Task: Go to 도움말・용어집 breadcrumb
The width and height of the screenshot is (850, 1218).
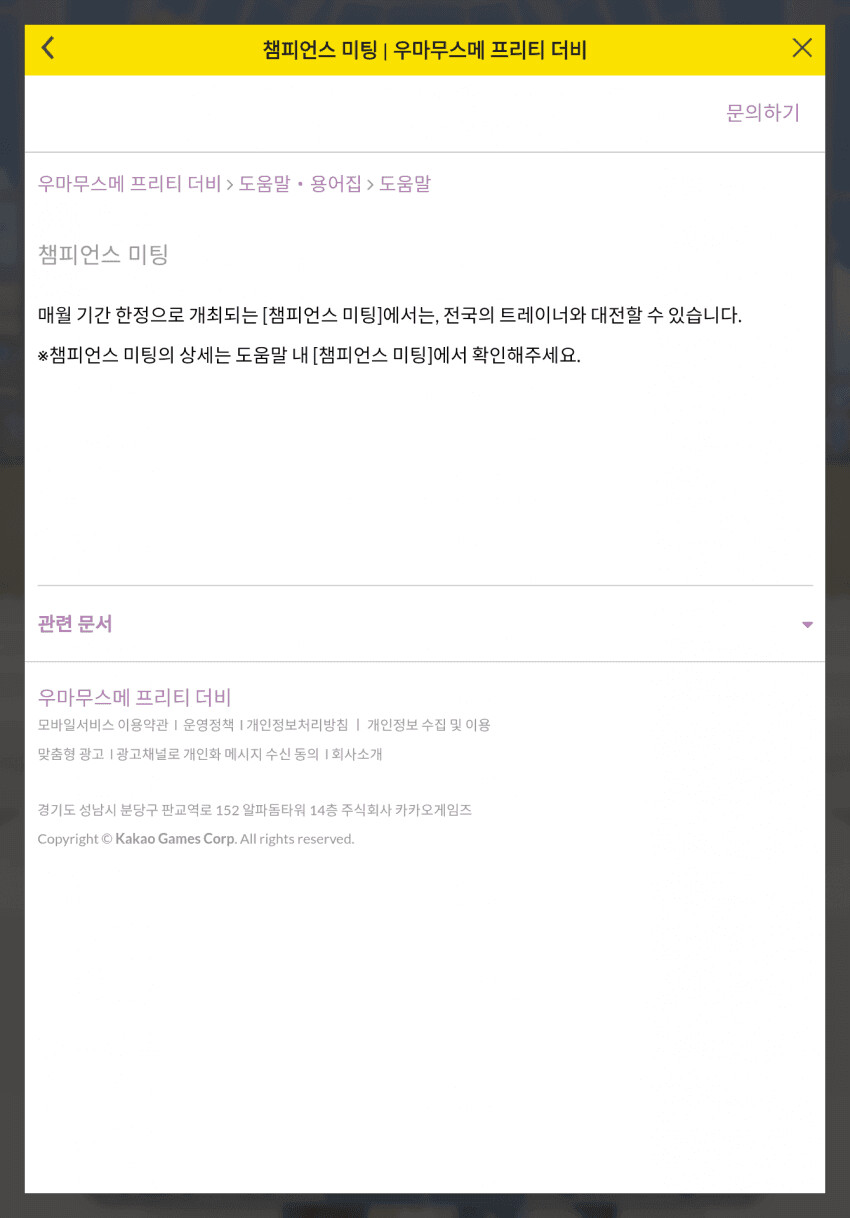Action: point(300,184)
